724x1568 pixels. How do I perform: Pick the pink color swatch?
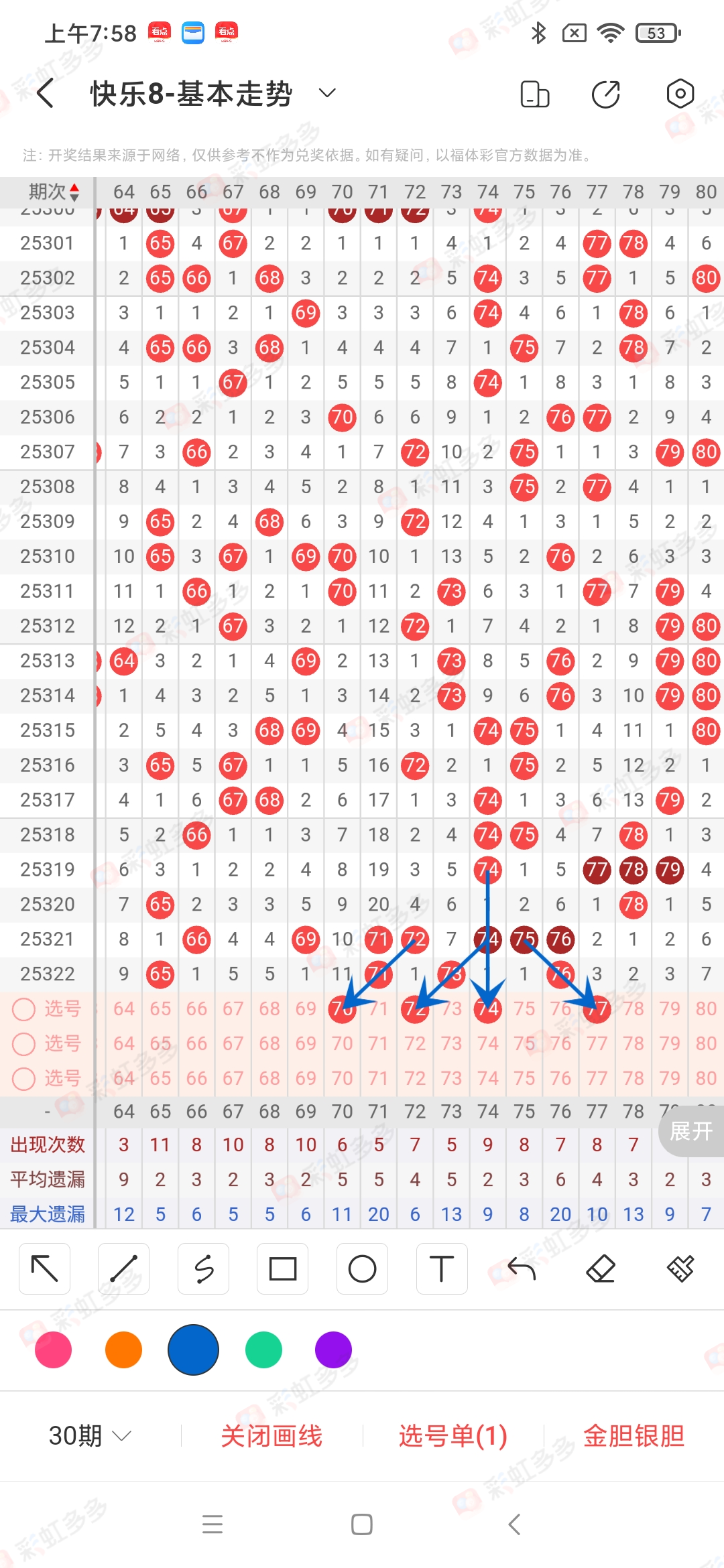(53, 1350)
